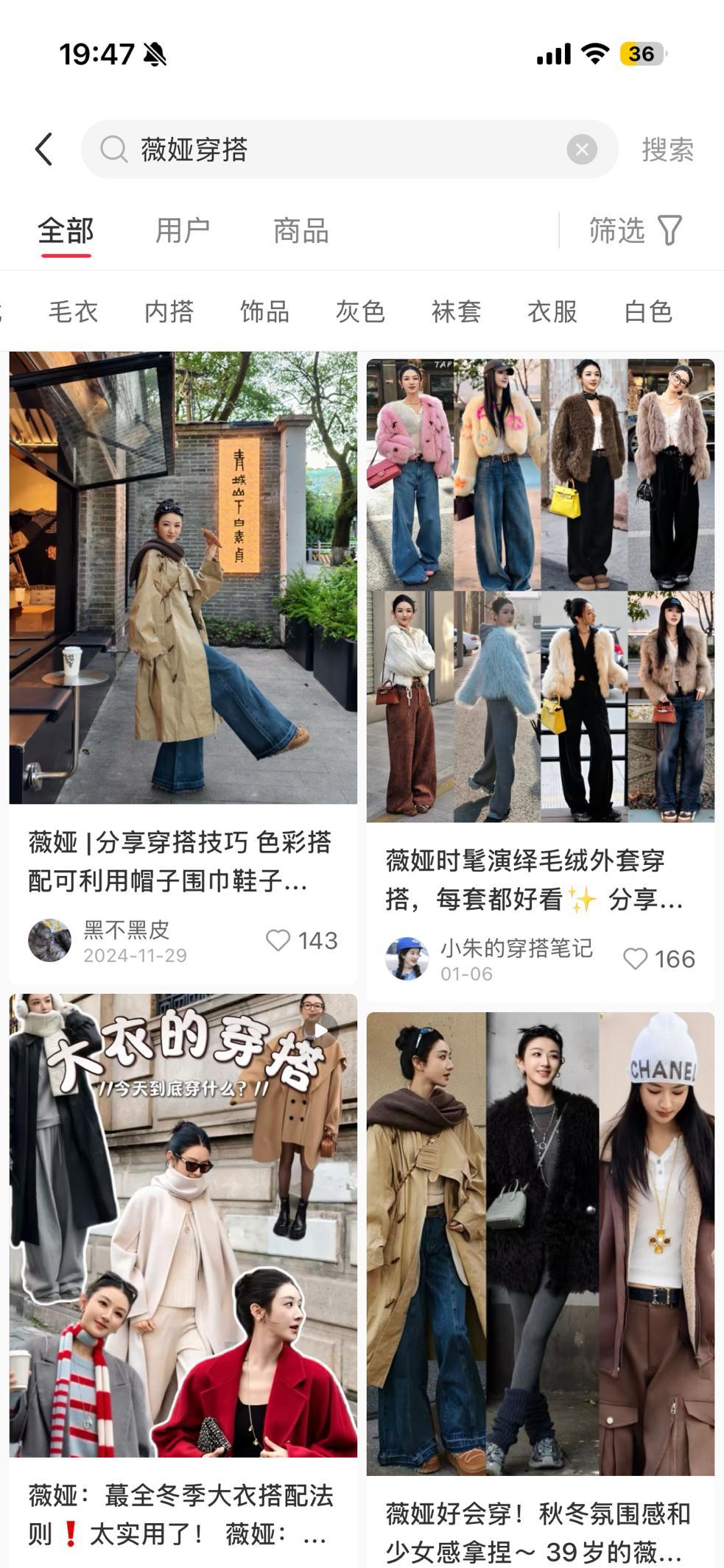Switch to the 用户 tab

pyautogui.click(x=183, y=231)
